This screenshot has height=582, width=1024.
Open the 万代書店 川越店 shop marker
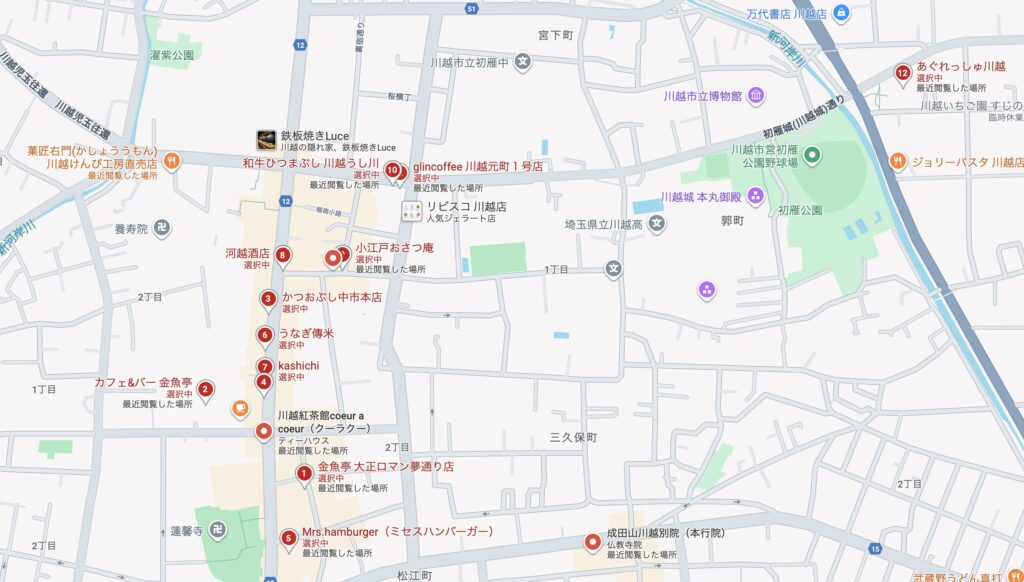(841, 13)
